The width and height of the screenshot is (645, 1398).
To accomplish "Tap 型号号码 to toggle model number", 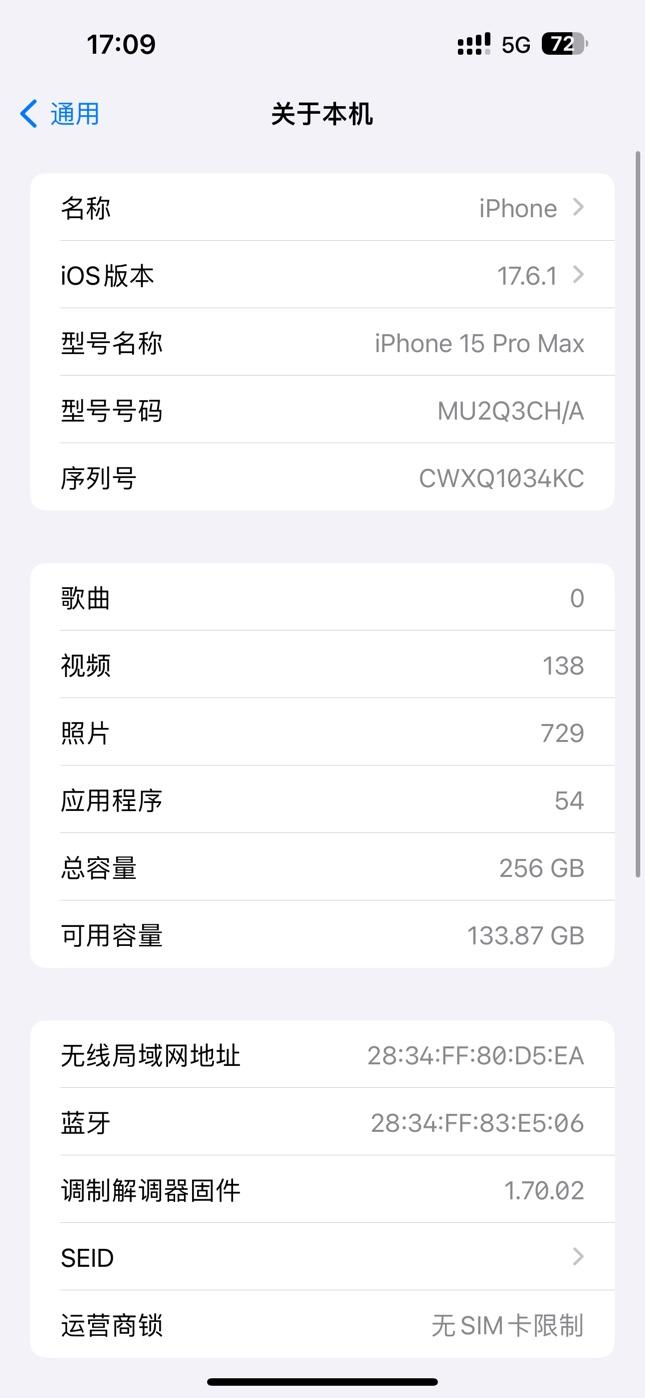I will (322, 410).
